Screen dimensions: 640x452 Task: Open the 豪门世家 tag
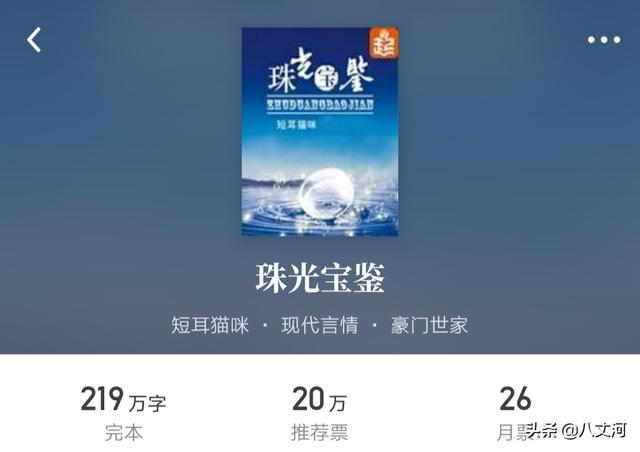429,325
